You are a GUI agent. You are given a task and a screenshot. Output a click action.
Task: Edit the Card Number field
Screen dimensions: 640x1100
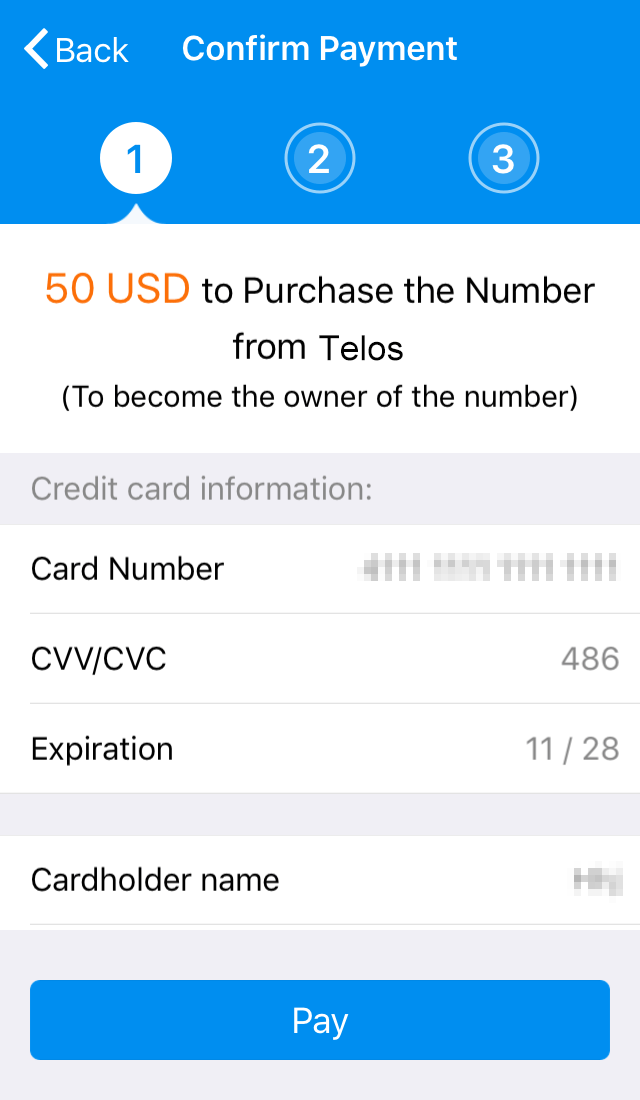(x=320, y=569)
